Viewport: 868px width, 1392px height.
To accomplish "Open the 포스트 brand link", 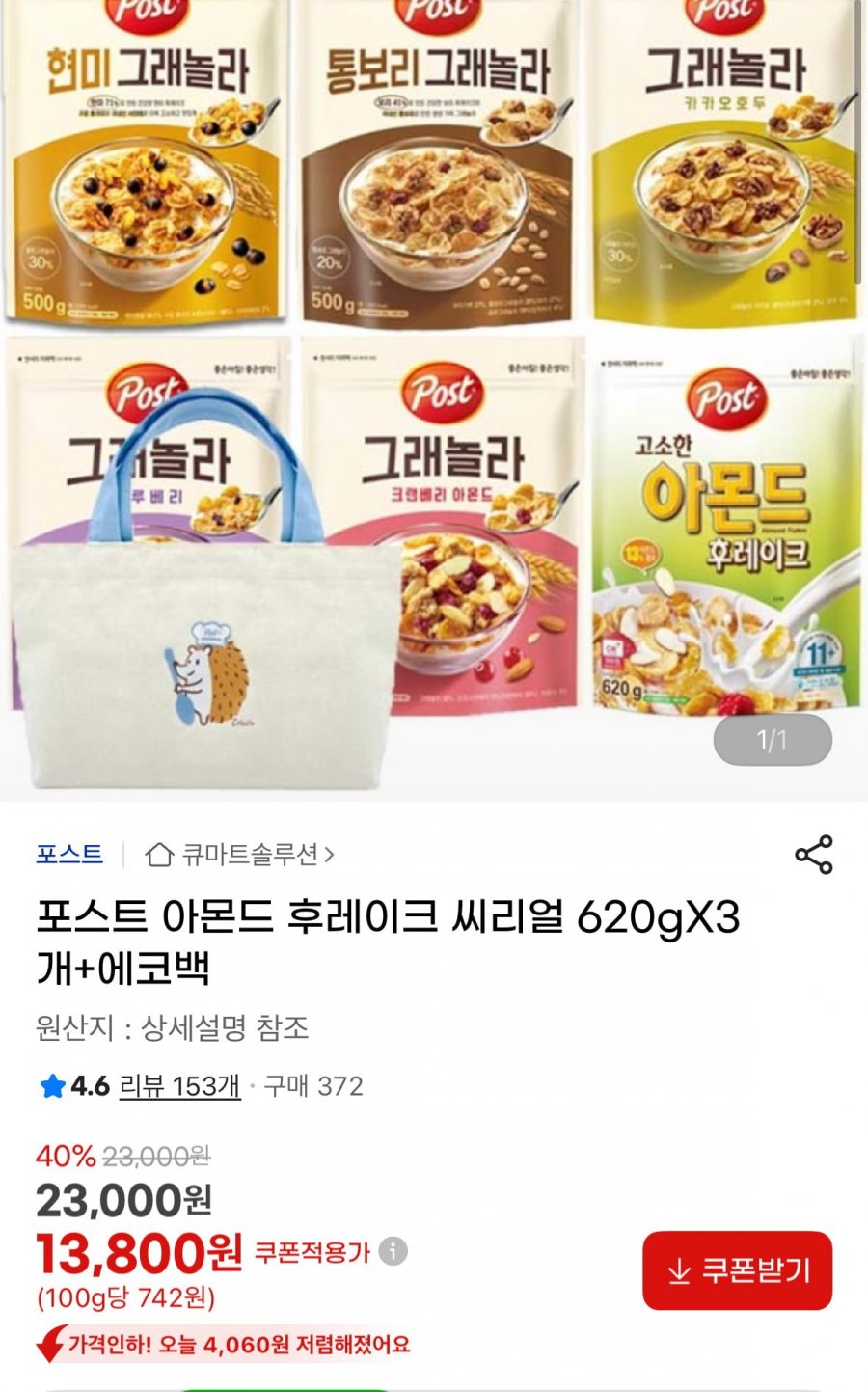I will (x=68, y=854).
